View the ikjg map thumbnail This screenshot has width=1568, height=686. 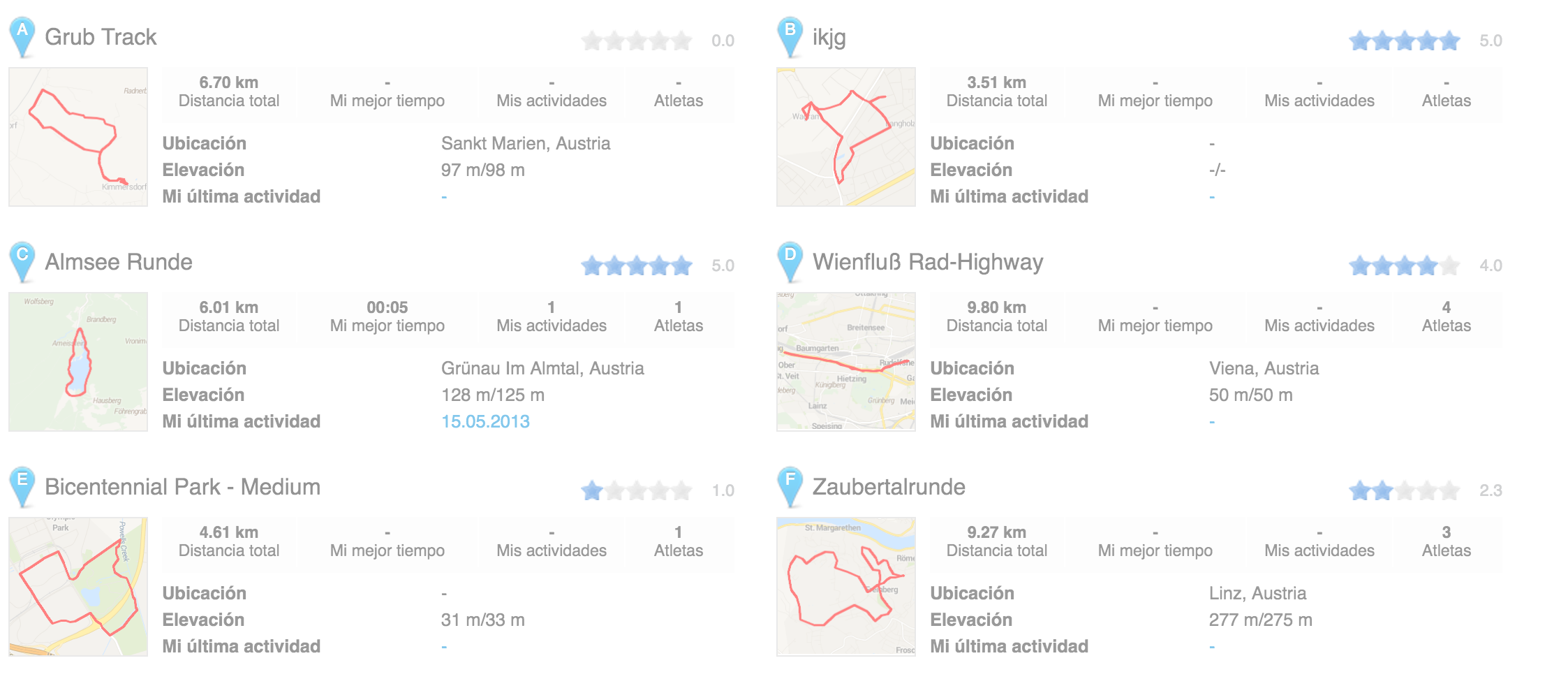point(845,137)
